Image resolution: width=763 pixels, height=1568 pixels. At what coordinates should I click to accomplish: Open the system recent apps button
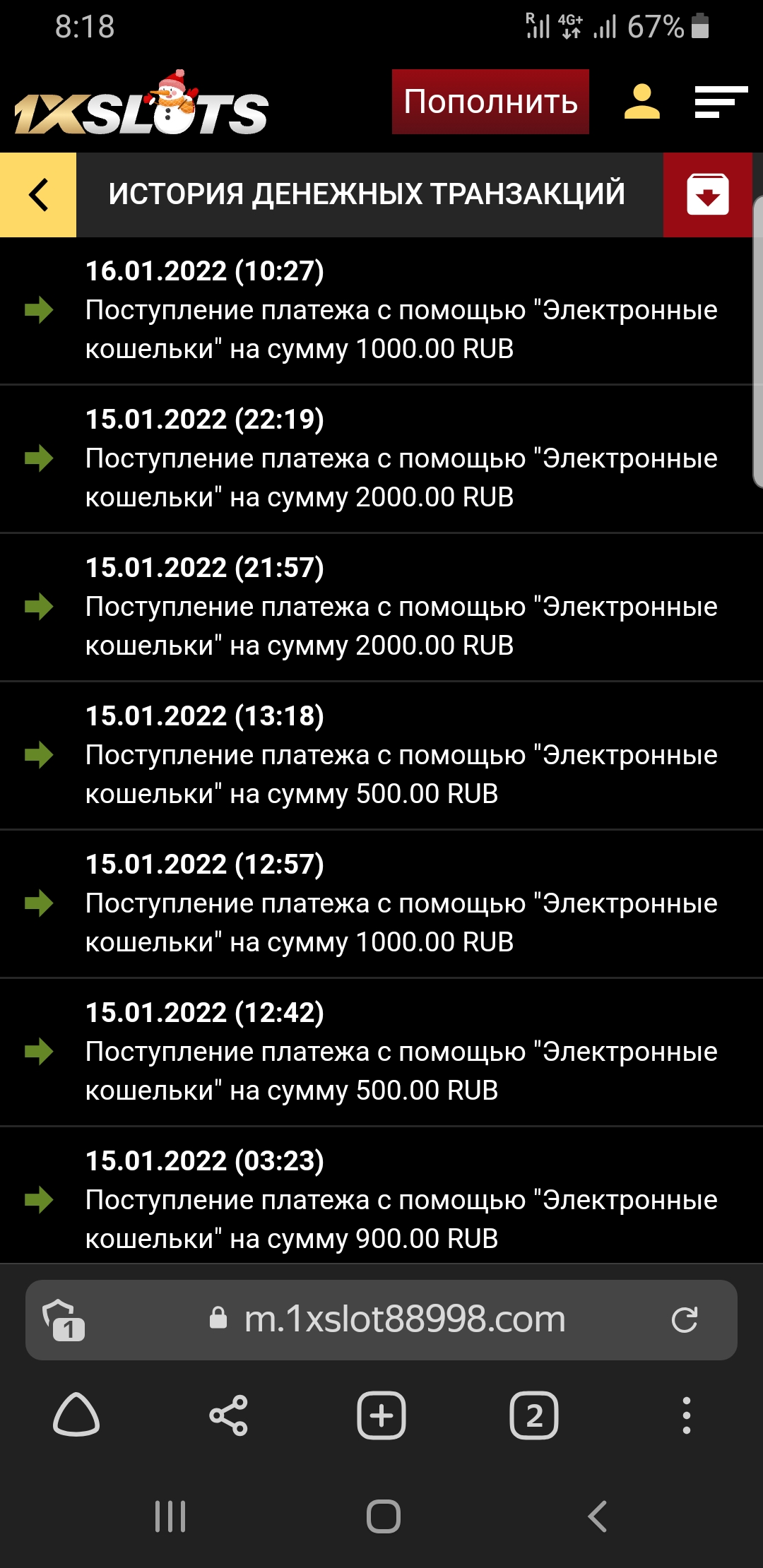170,1516
